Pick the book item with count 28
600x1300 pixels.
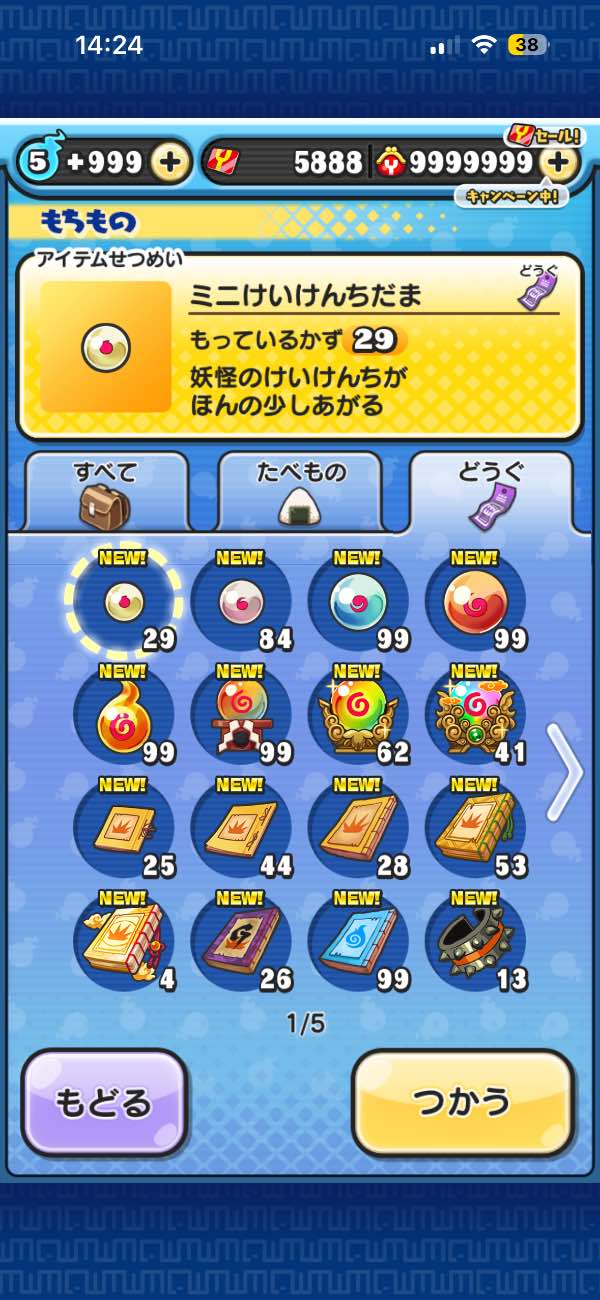pos(358,827)
